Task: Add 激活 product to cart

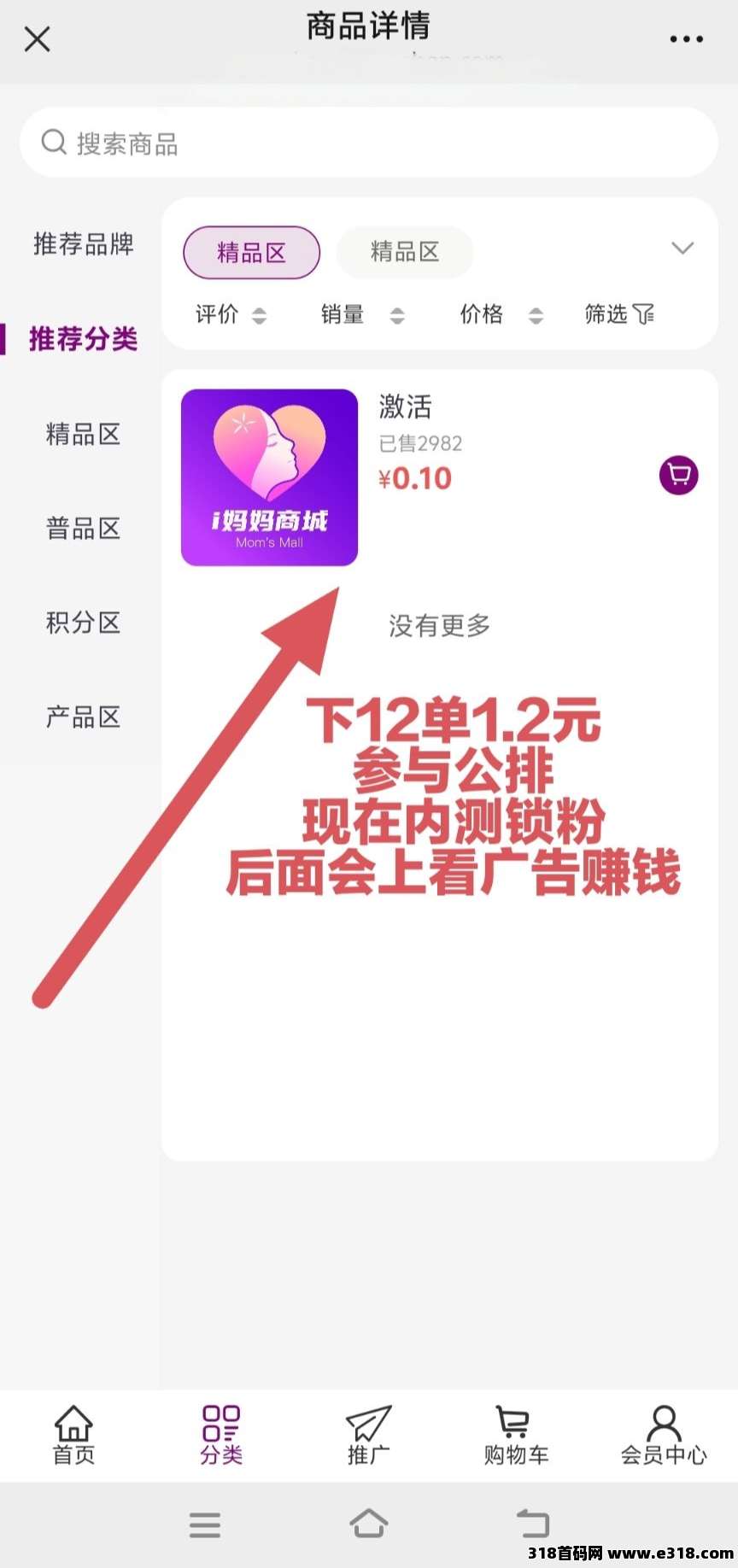Action: coord(679,475)
